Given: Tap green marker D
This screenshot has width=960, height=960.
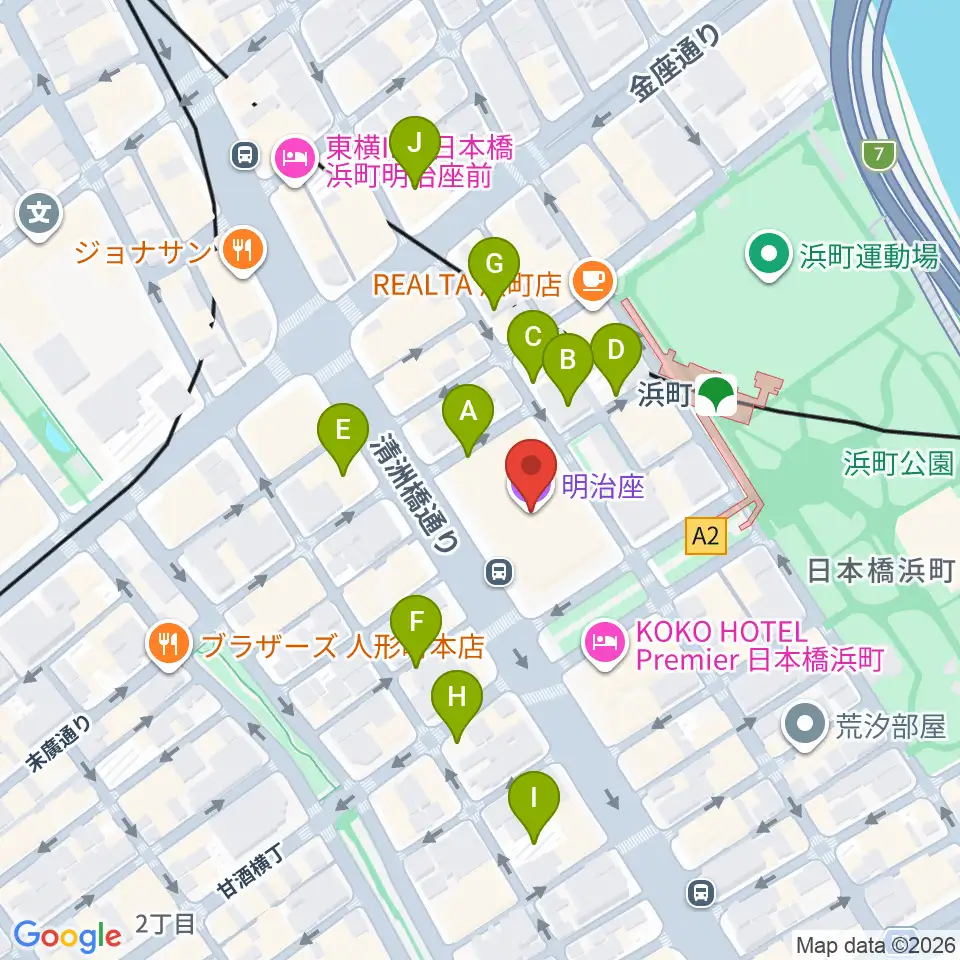Looking at the screenshot, I should 616,359.
